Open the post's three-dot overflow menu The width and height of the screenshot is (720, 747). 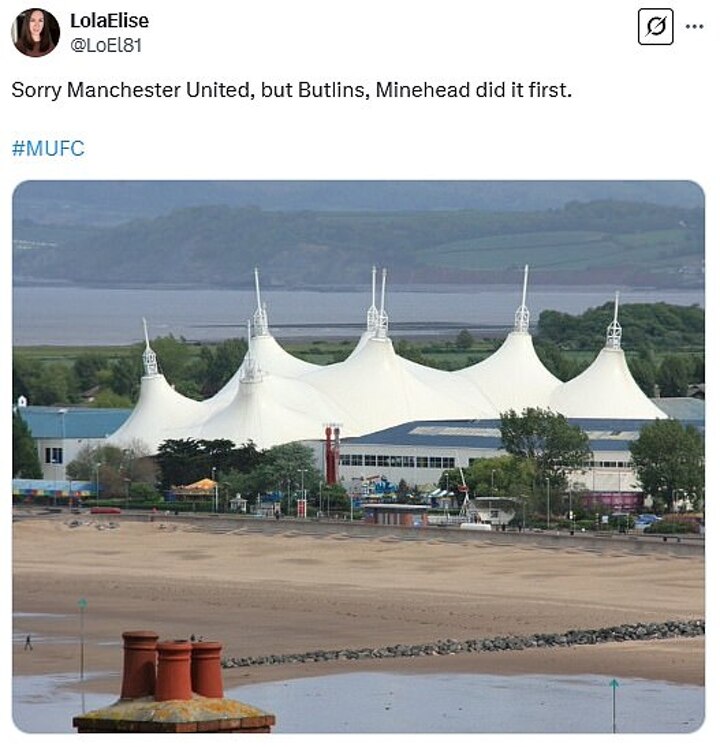[x=695, y=27]
